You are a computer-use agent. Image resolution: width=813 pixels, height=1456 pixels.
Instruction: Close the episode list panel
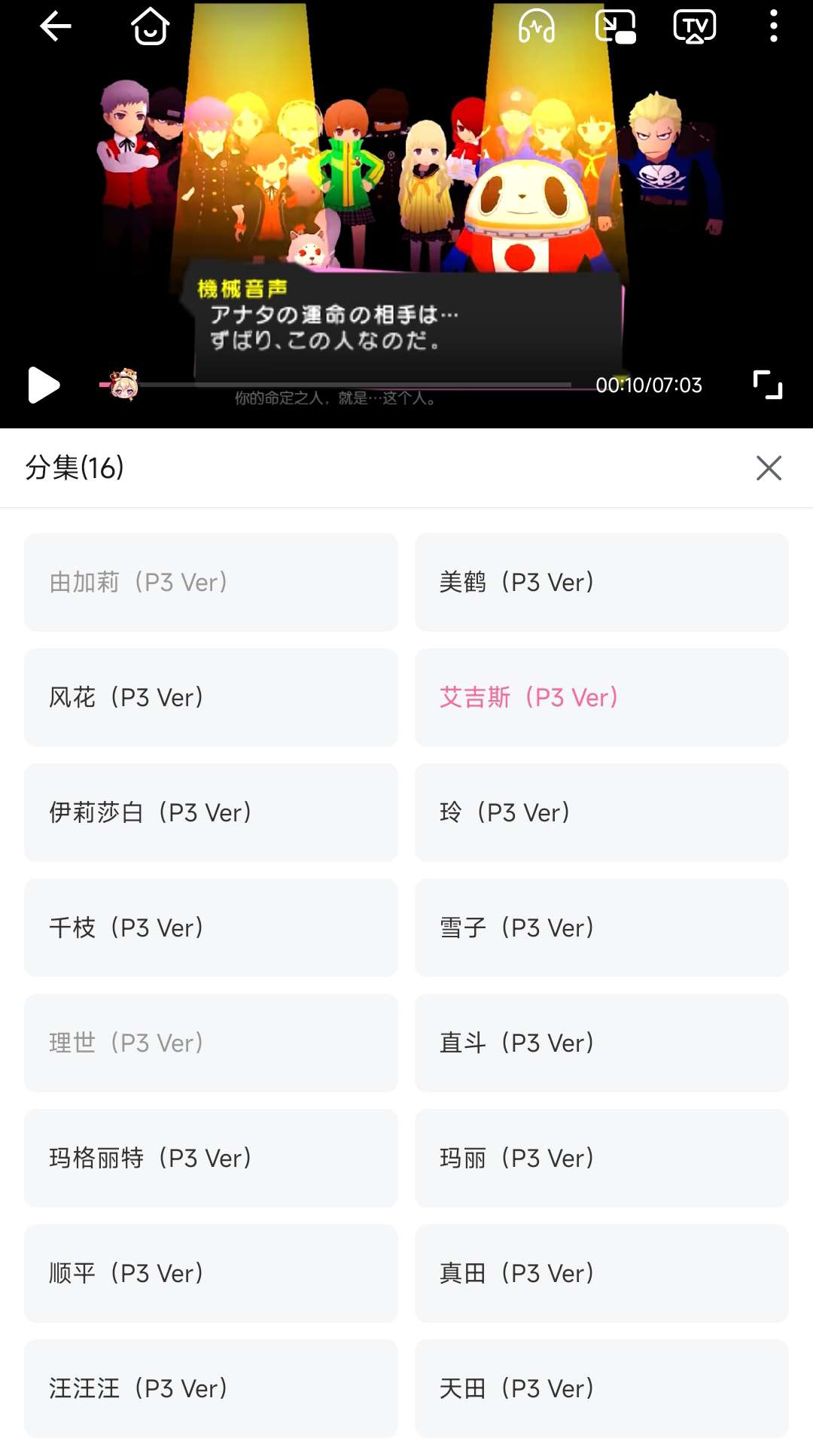768,468
